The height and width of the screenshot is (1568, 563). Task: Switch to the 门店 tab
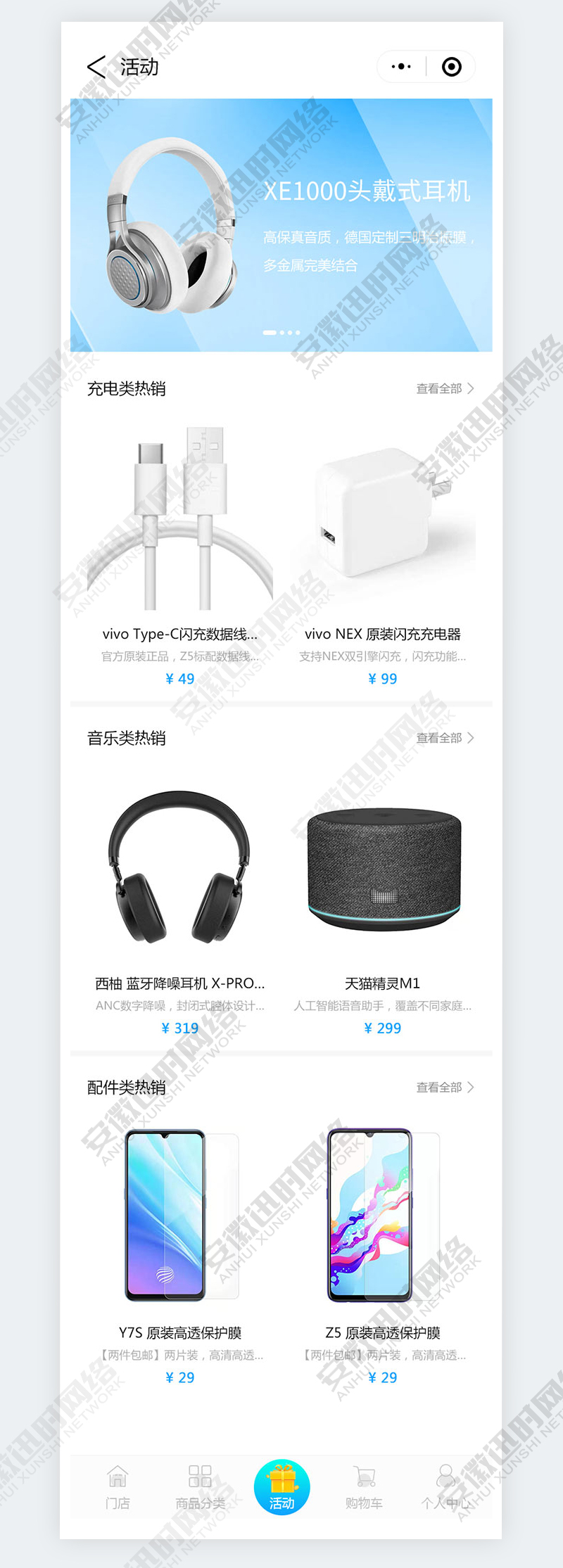pyautogui.click(x=118, y=1487)
